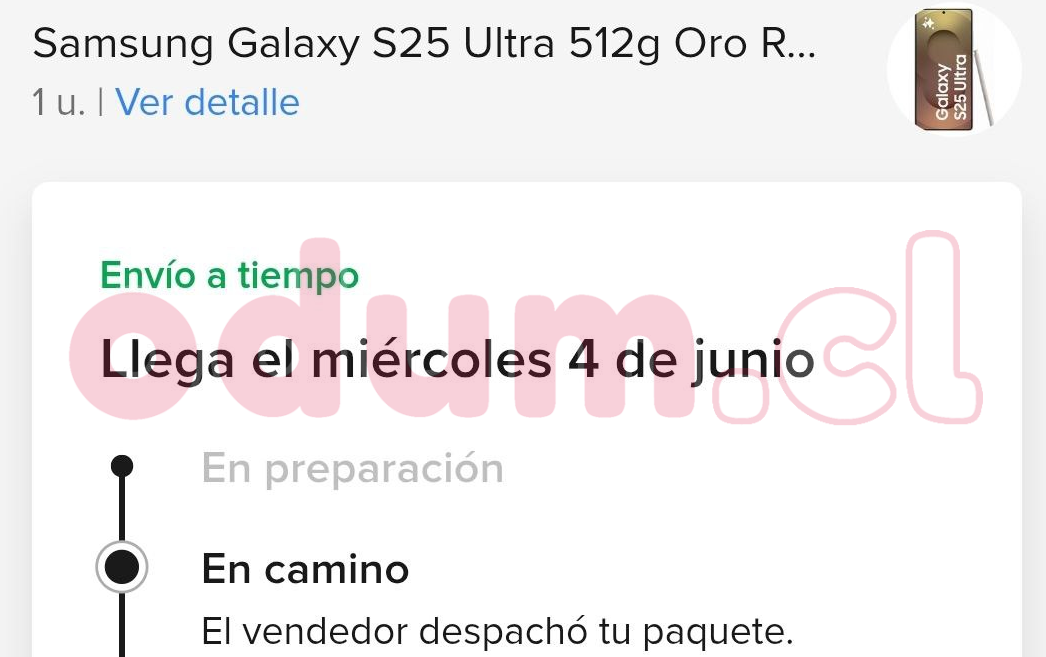The width and height of the screenshot is (1046, 657).
Task: Tap the Galaxy S25 Ultra product thumbnail
Action: point(953,70)
